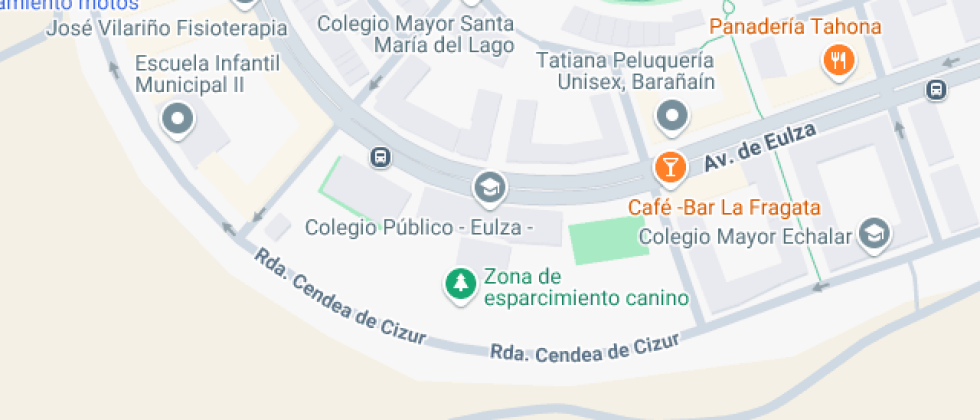
Task: Select the bus stop icon beside Panadería Tahona
Action: pos(936,90)
